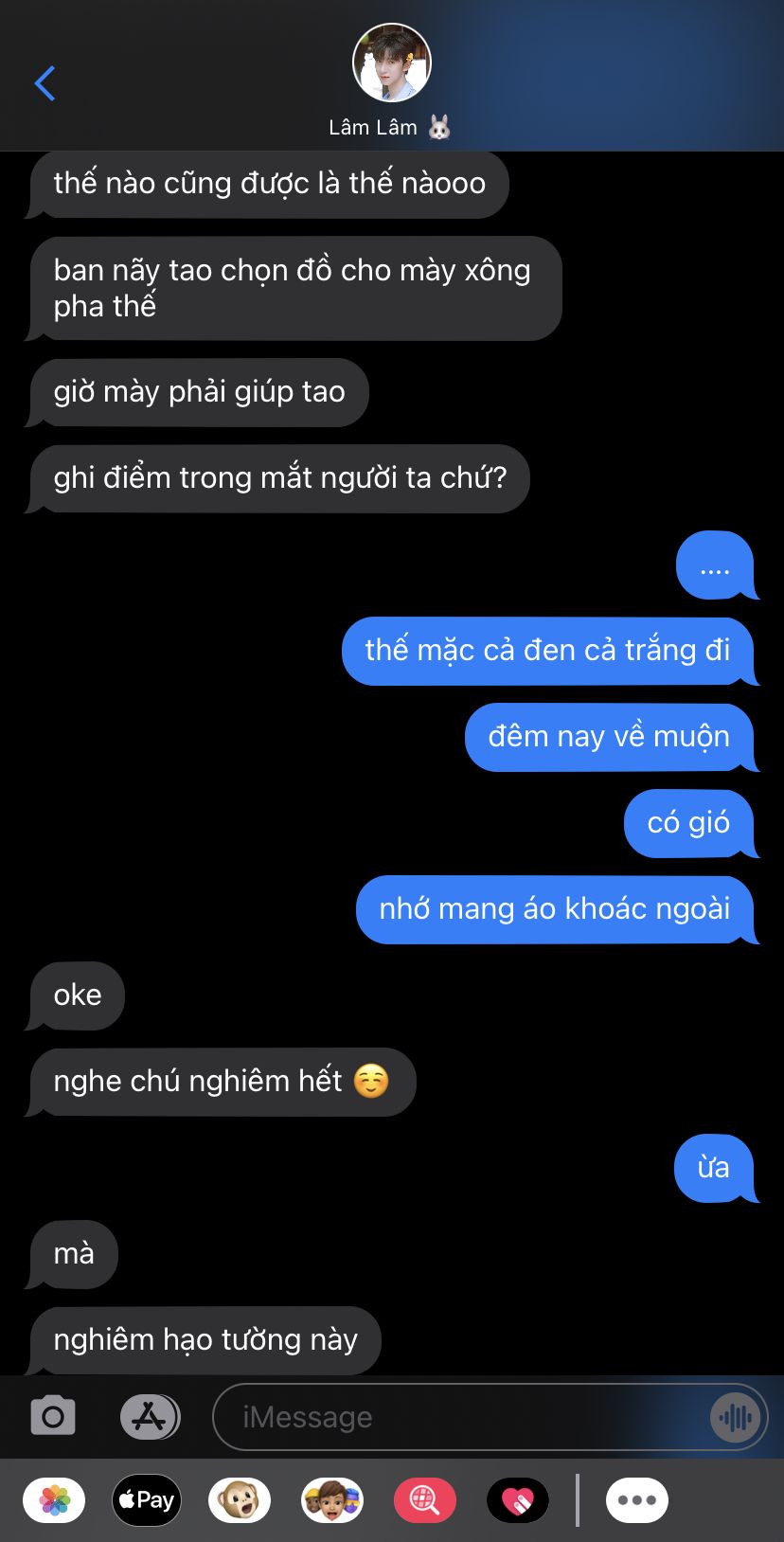The width and height of the screenshot is (784, 1542).
Task: Open Memoji stickers
Action: point(332,1500)
